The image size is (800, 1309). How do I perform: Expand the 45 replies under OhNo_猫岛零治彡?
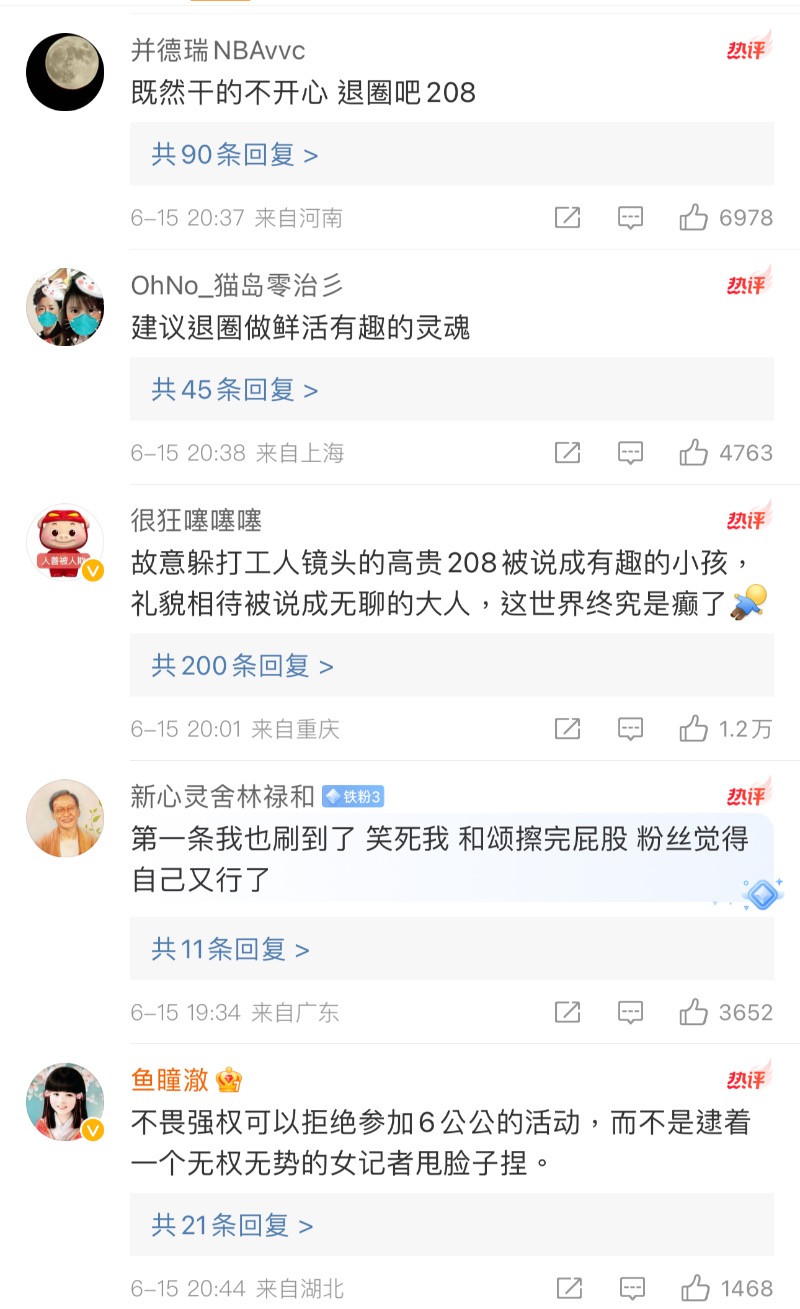click(235, 390)
